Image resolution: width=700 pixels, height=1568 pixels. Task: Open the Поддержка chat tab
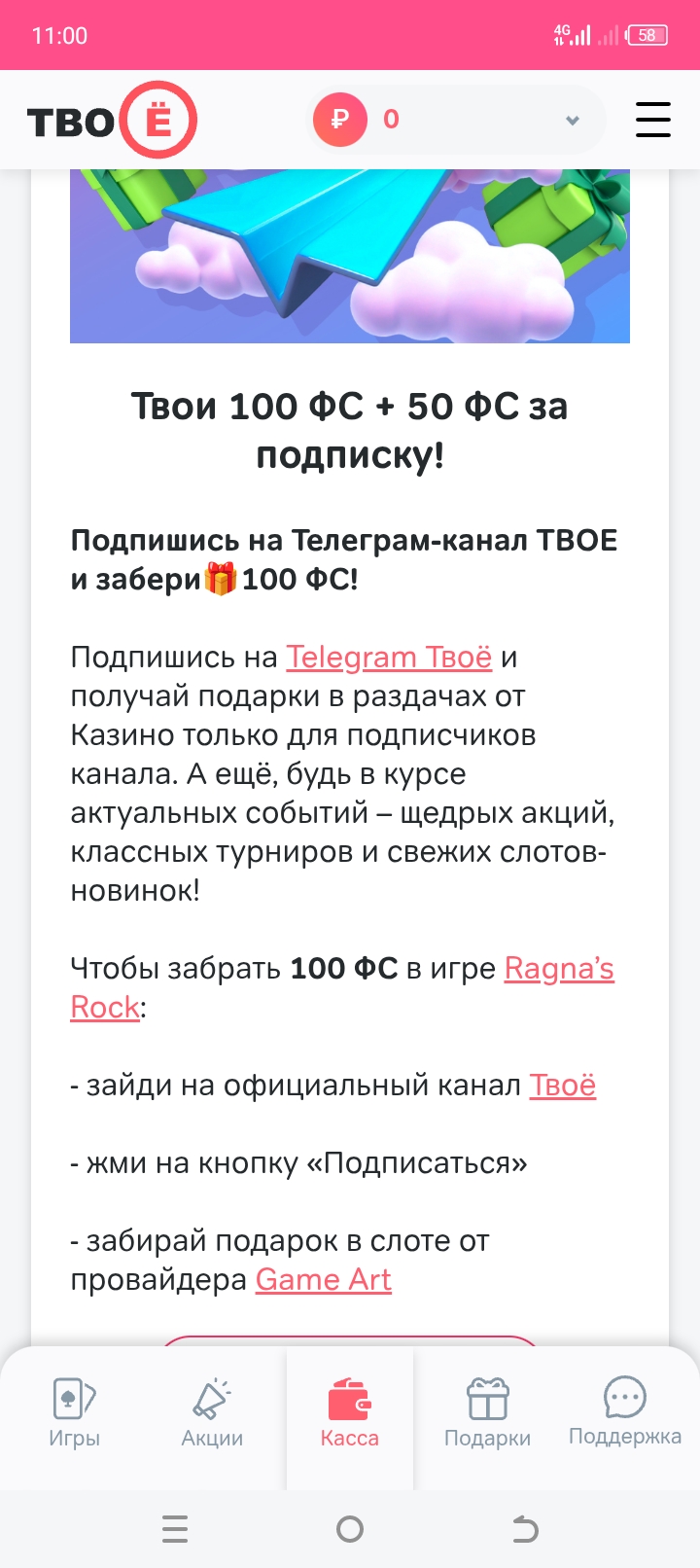(625, 1413)
